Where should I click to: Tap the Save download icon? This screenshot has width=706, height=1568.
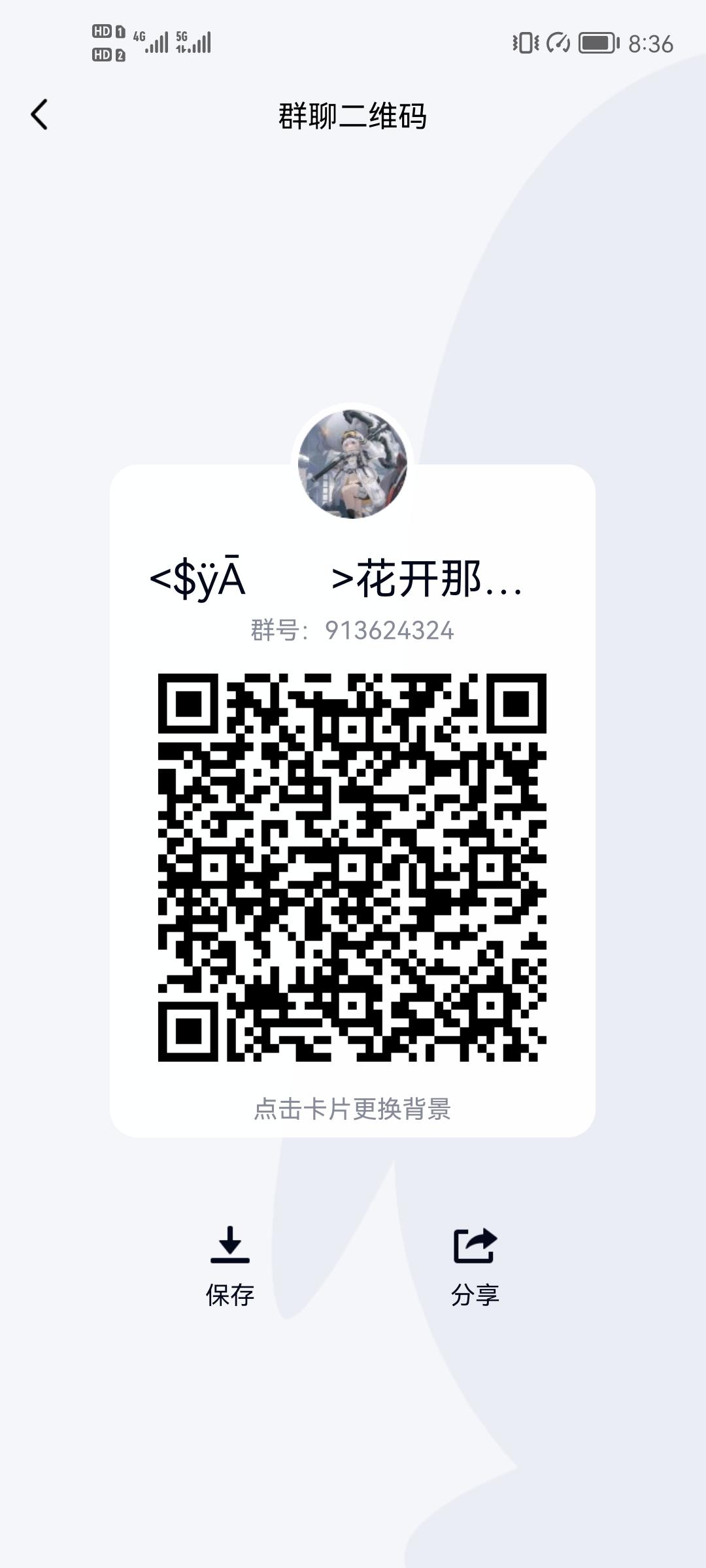[230, 1245]
